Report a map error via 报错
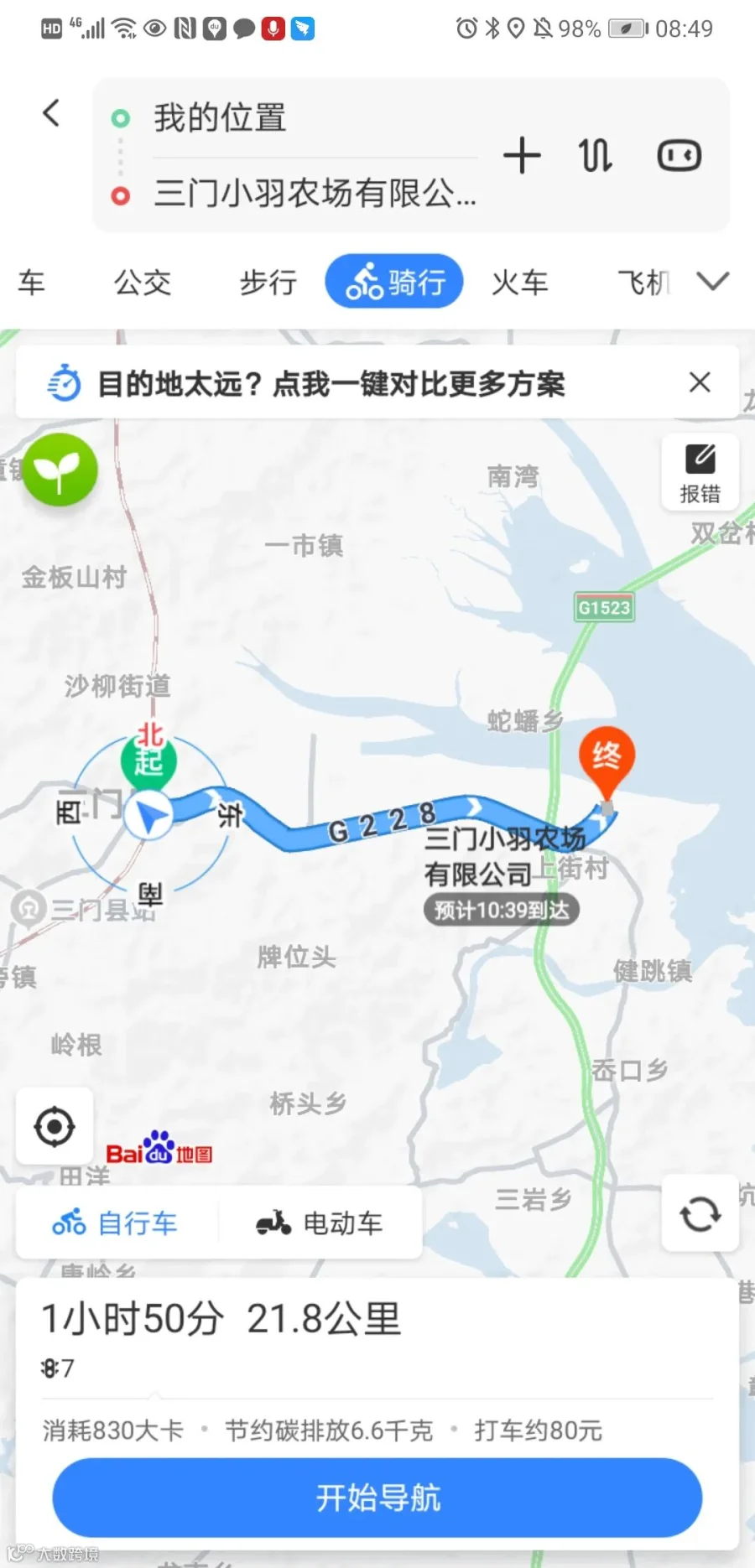Viewport: 755px width, 1568px height. point(700,473)
